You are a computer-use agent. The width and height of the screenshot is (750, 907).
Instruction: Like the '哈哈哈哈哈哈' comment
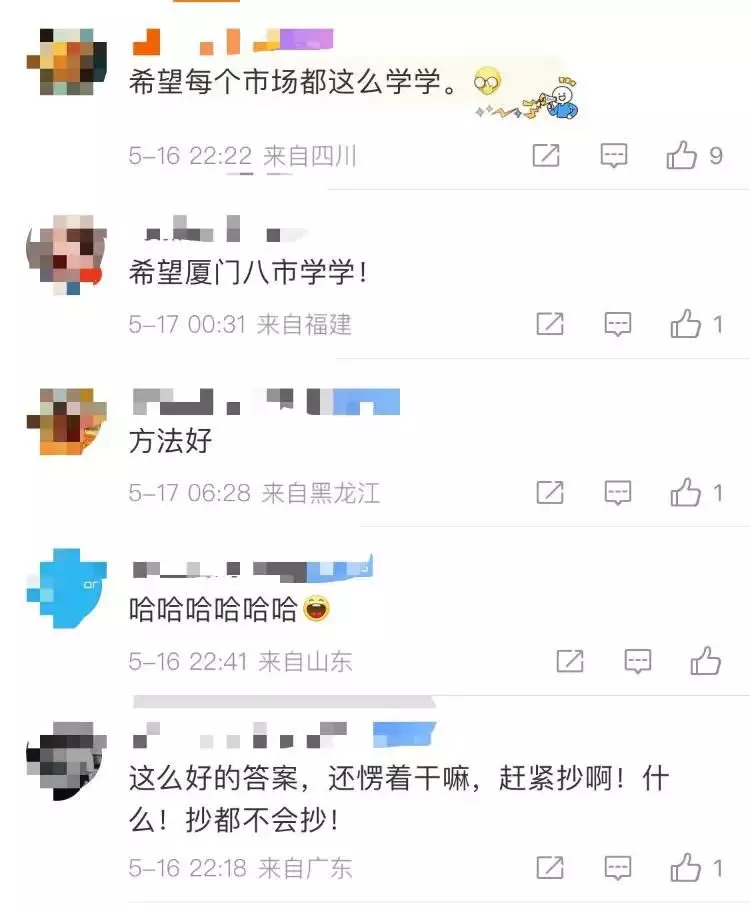click(x=706, y=660)
